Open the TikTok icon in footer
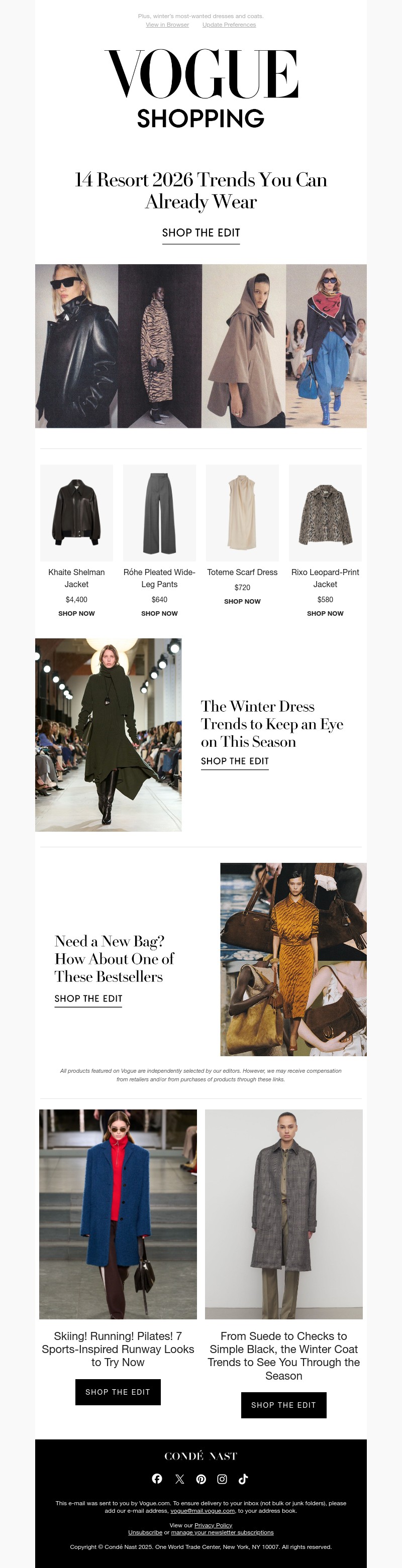Viewport: 402px width, 1568px height. [243, 1479]
